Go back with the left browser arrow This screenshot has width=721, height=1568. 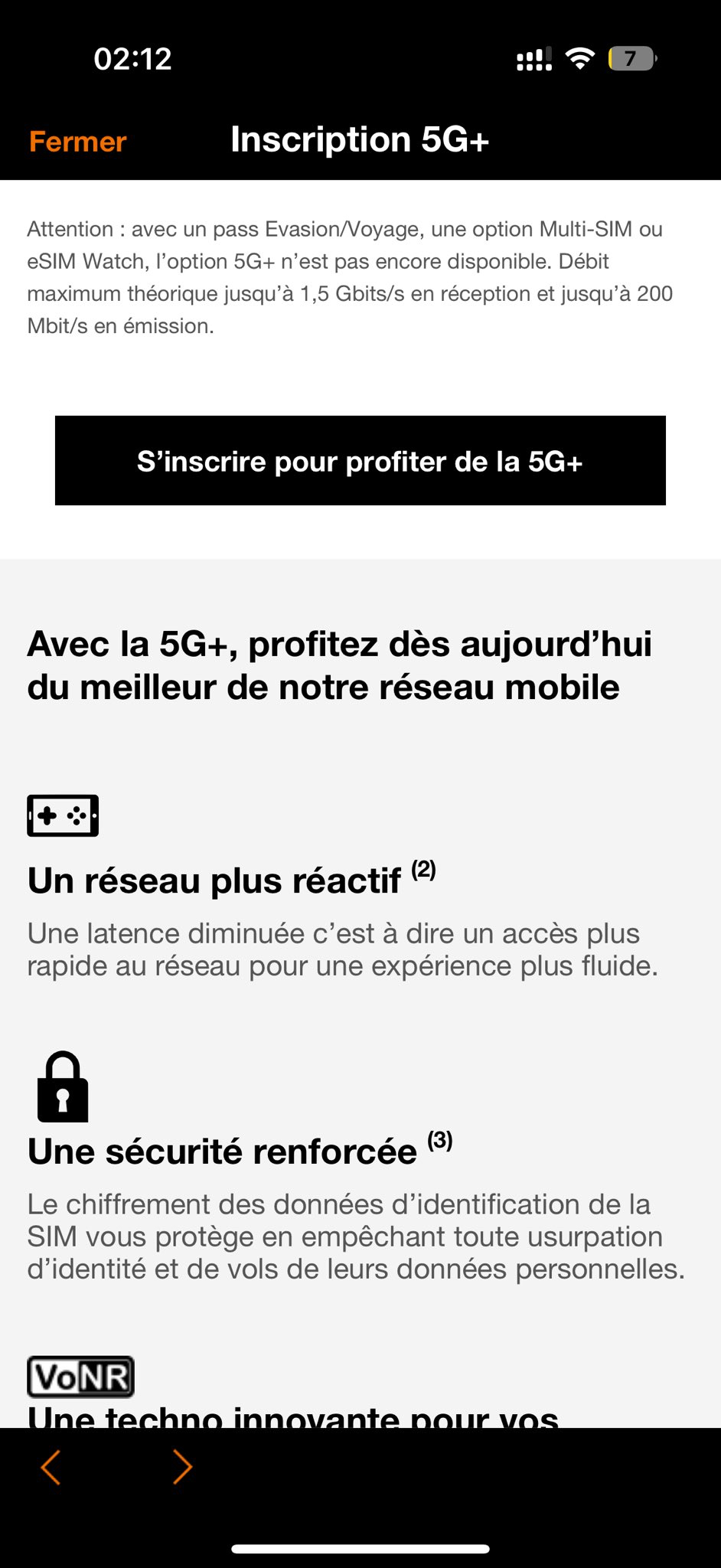(51, 1467)
